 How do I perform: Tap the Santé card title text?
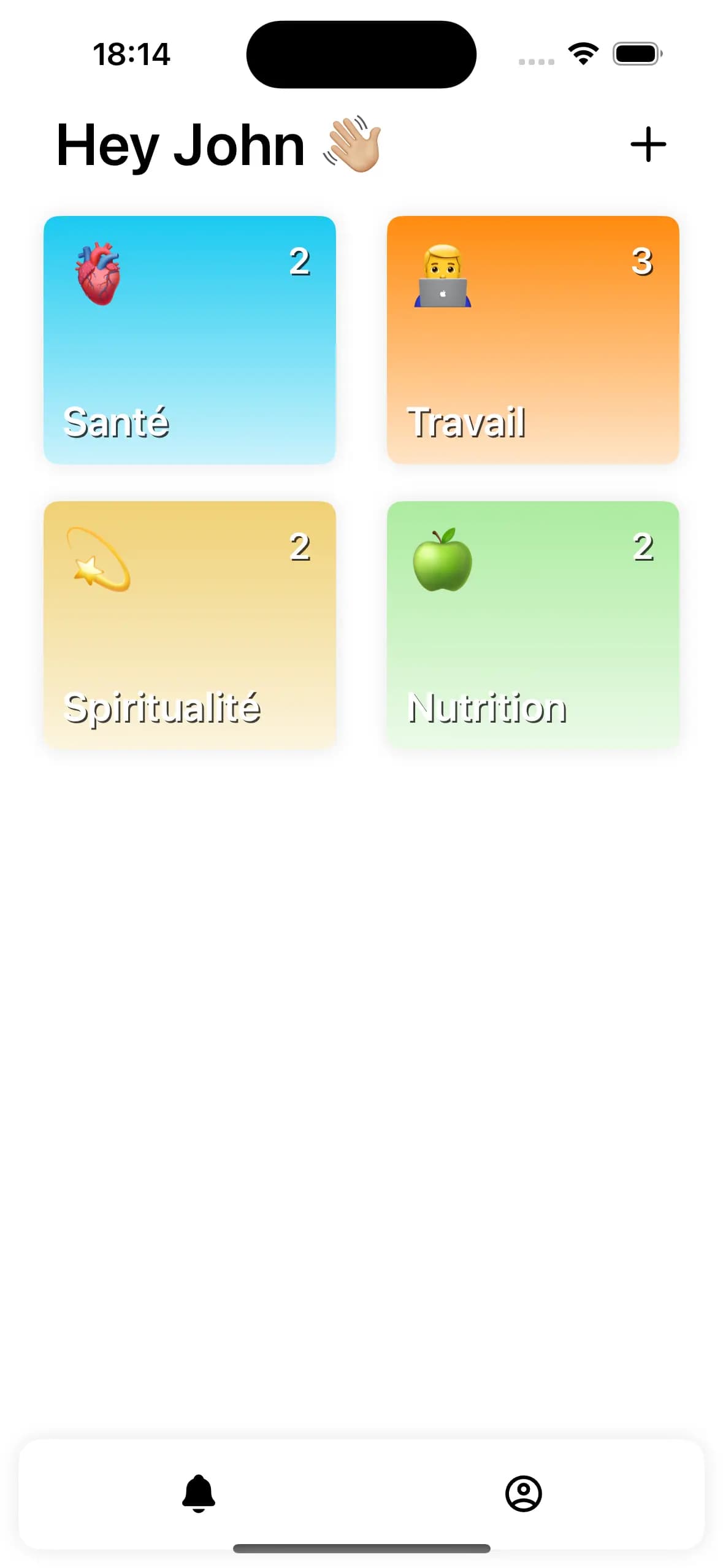[x=118, y=421]
